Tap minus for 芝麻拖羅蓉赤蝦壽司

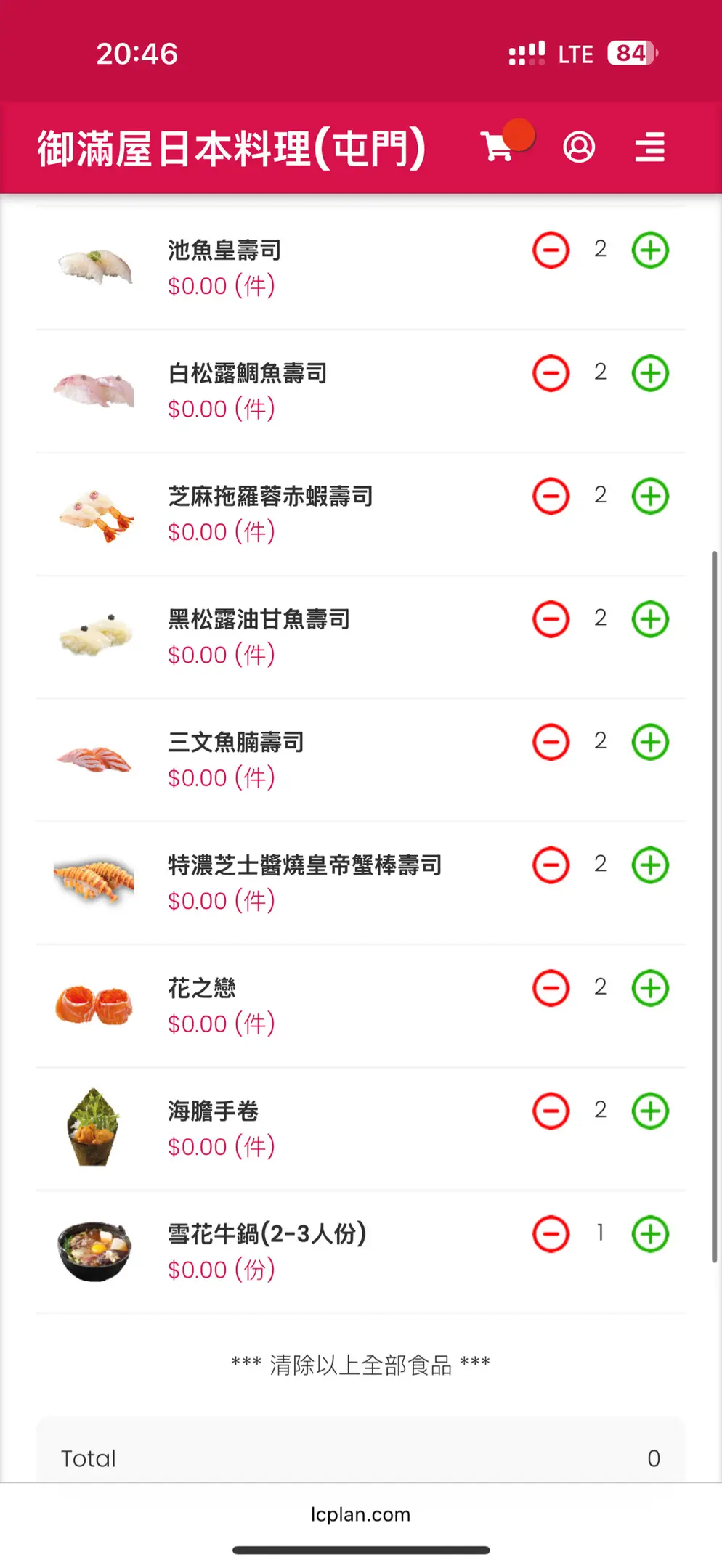(551, 497)
